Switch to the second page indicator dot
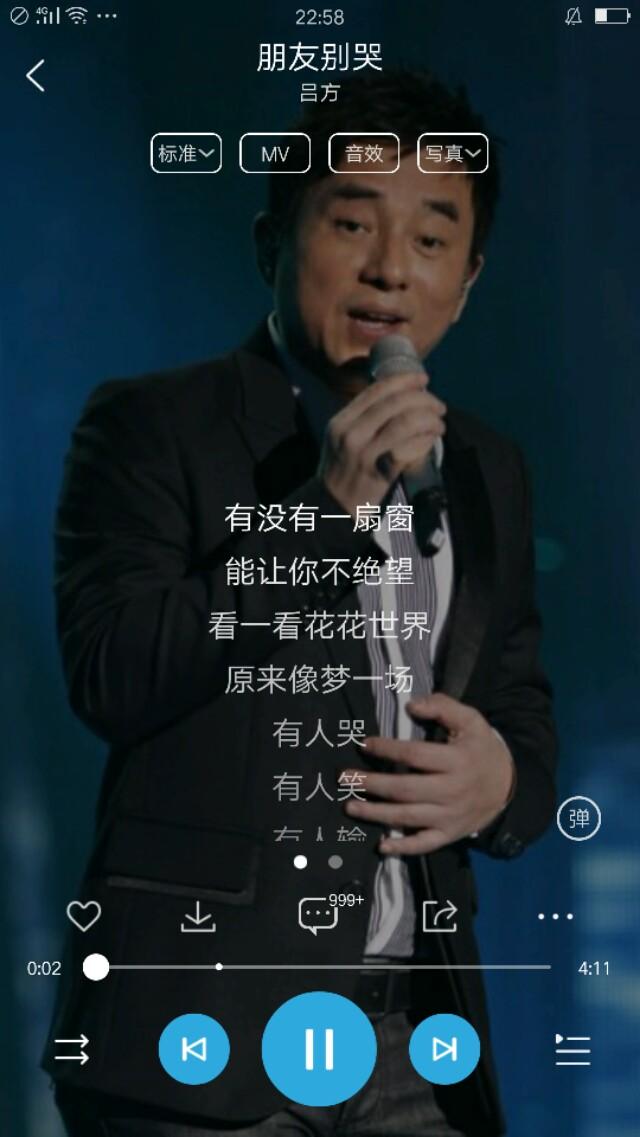This screenshot has height=1137, width=640. pos(335,861)
